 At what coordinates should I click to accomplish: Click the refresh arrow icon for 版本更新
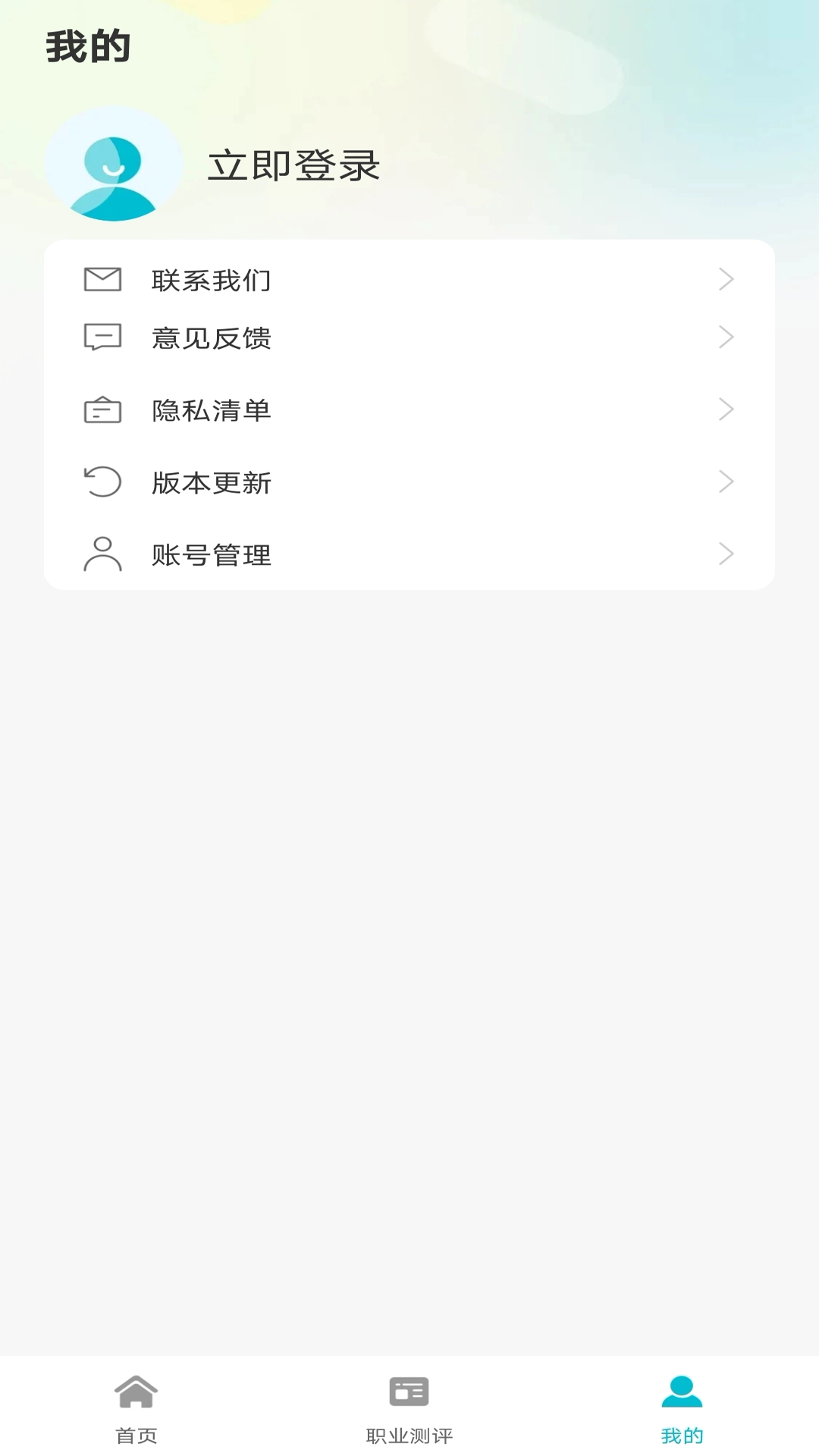tap(102, 482)
